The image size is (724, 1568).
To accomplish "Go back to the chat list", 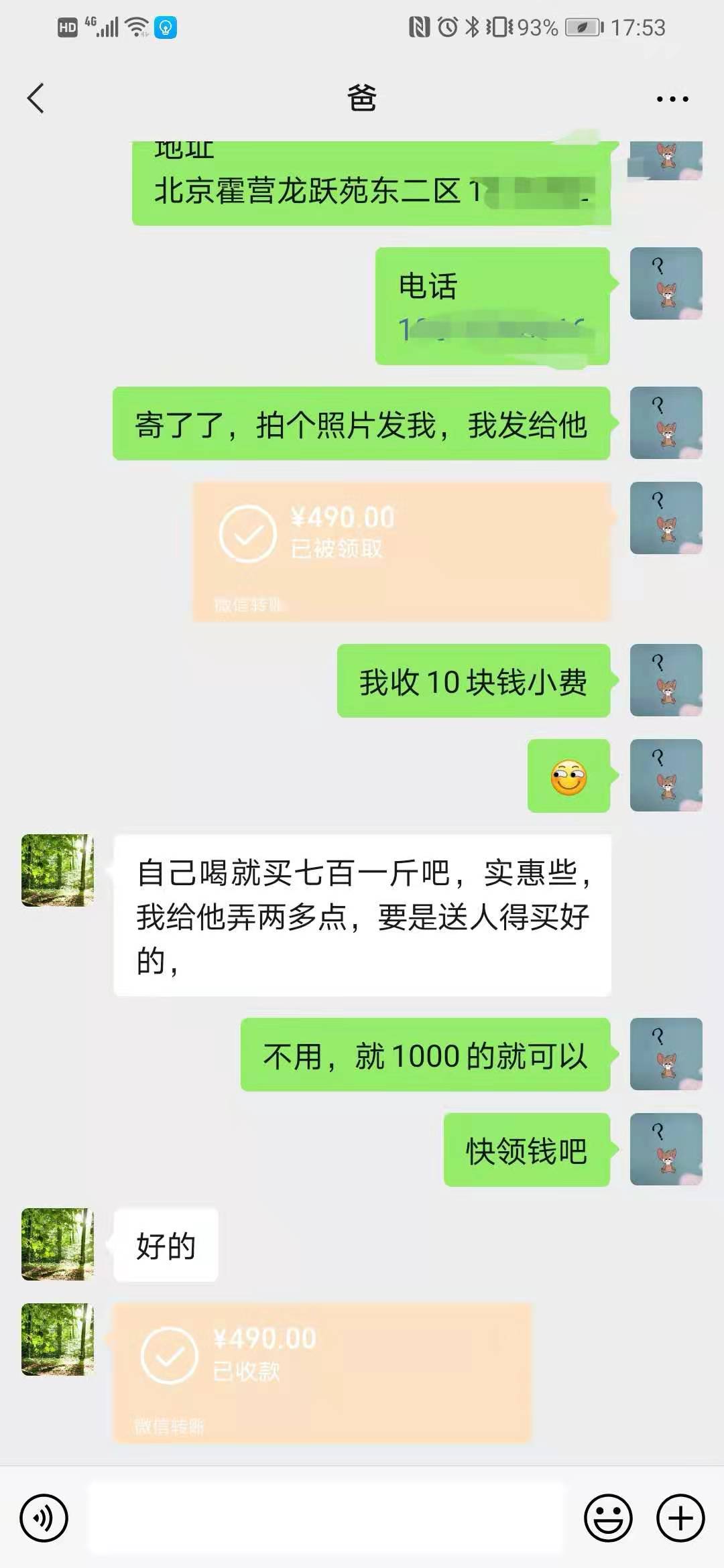I will pos(36,99).
